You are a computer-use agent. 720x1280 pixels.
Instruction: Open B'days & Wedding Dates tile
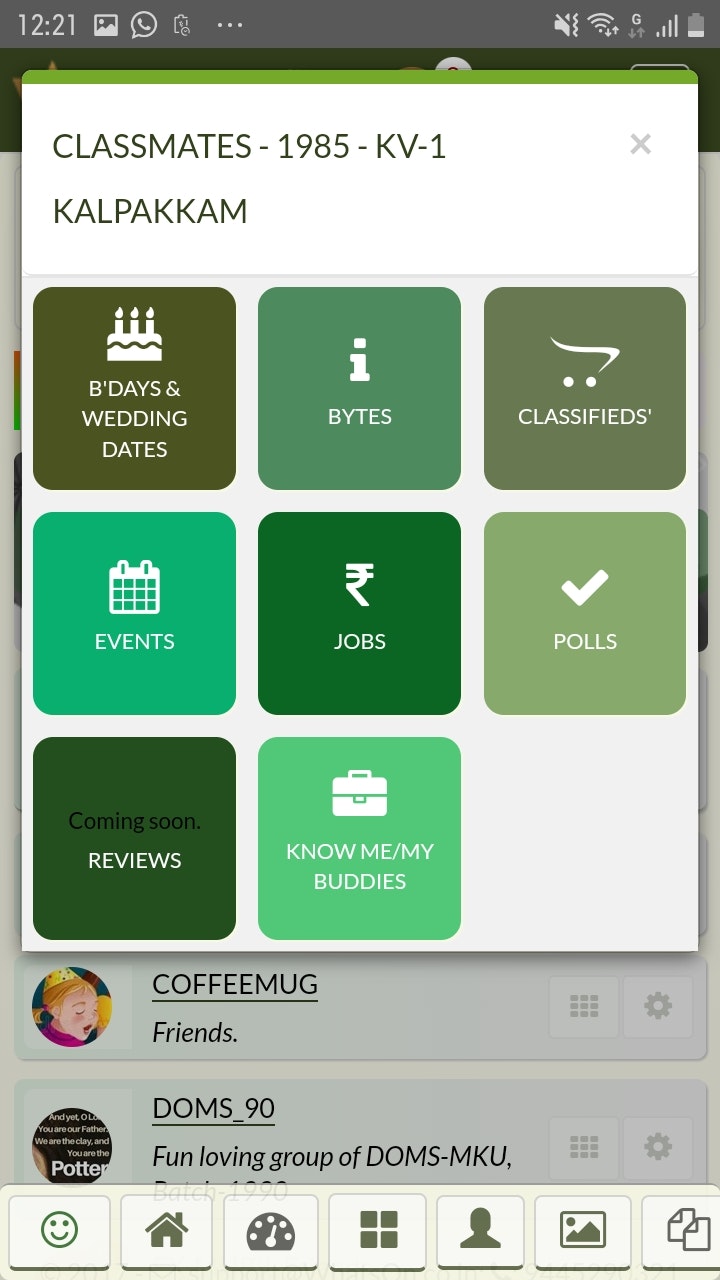(x=135, y=389)
